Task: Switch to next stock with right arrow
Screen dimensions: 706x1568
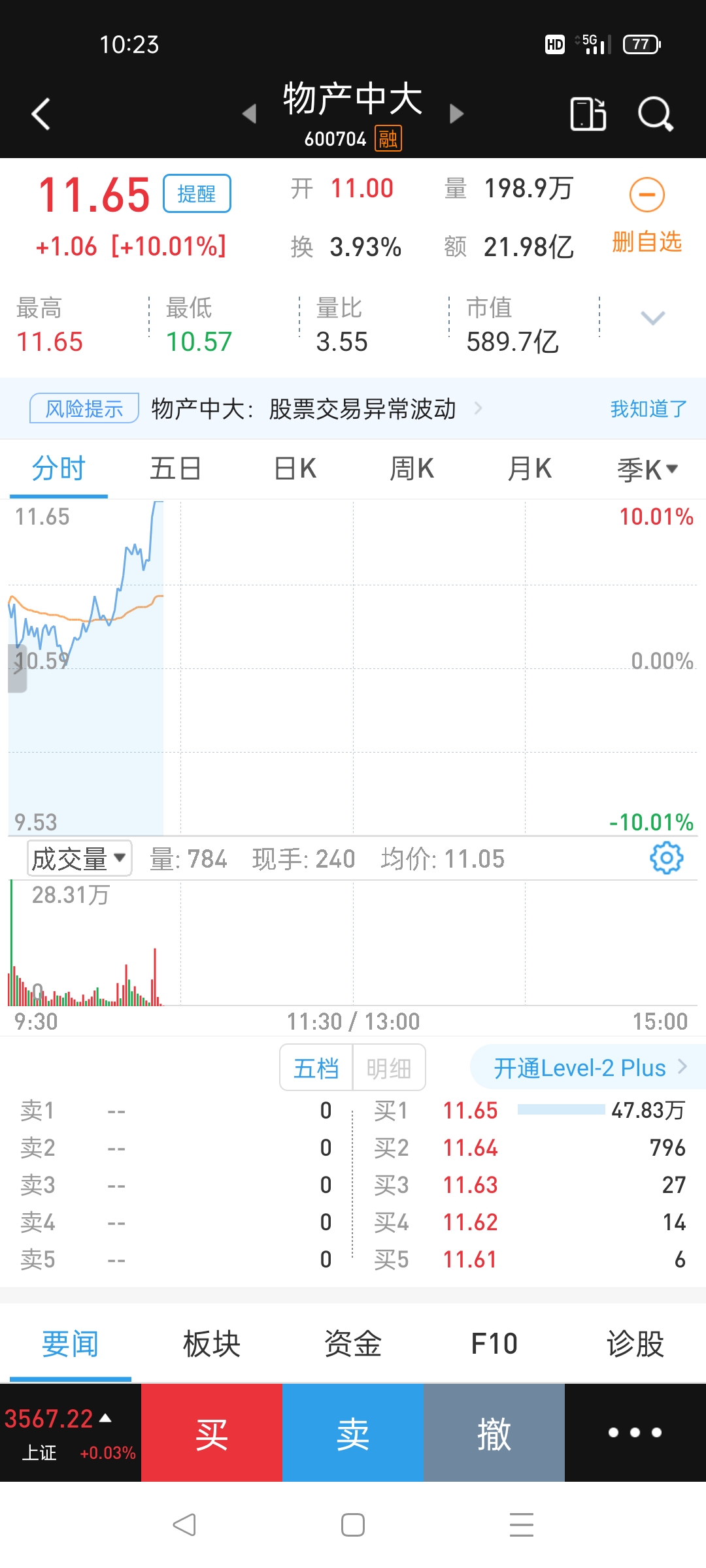Action: [x=456, y=114]
